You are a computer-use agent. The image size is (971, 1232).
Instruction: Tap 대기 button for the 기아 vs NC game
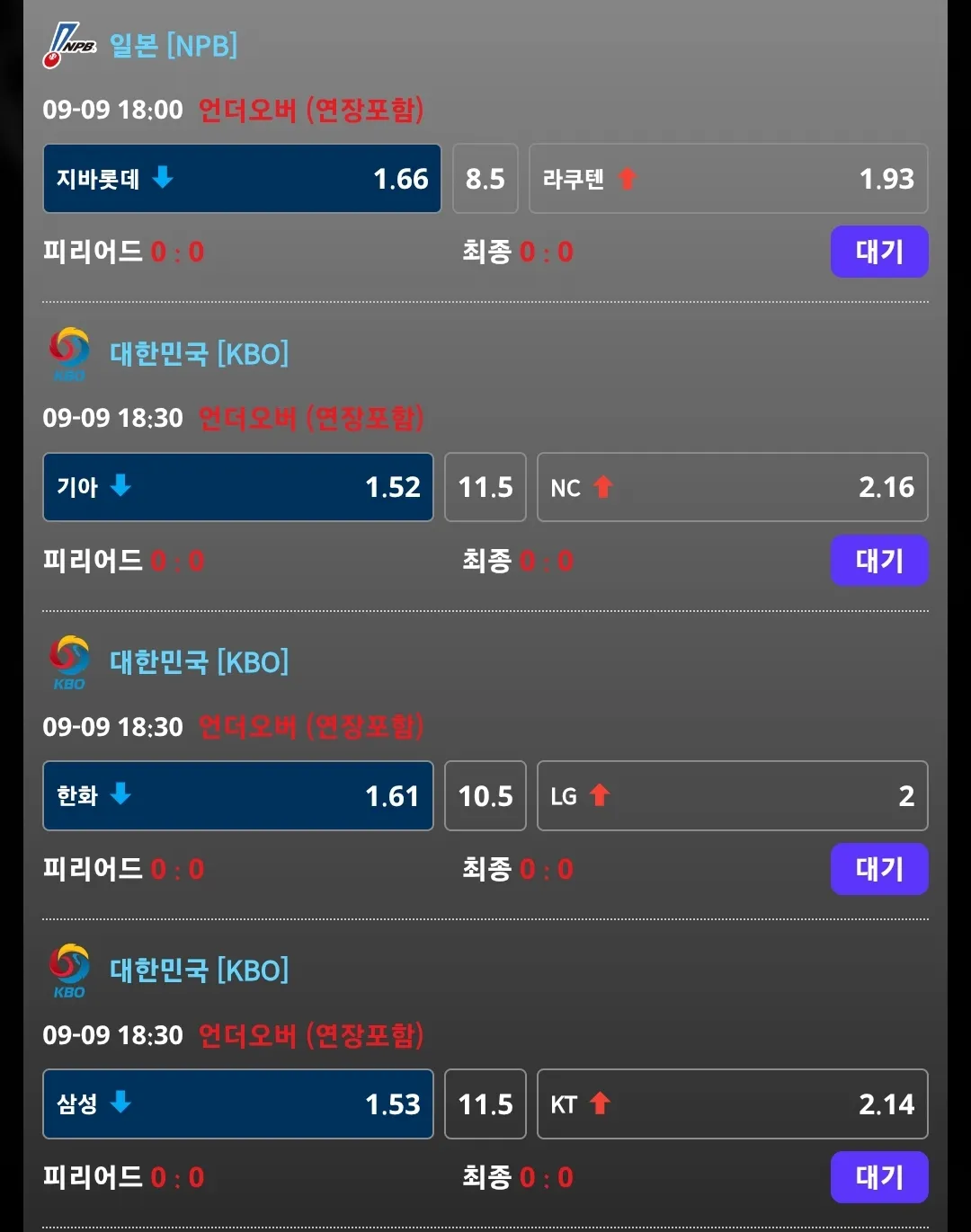pyautogui.click(x=879, y=561)
